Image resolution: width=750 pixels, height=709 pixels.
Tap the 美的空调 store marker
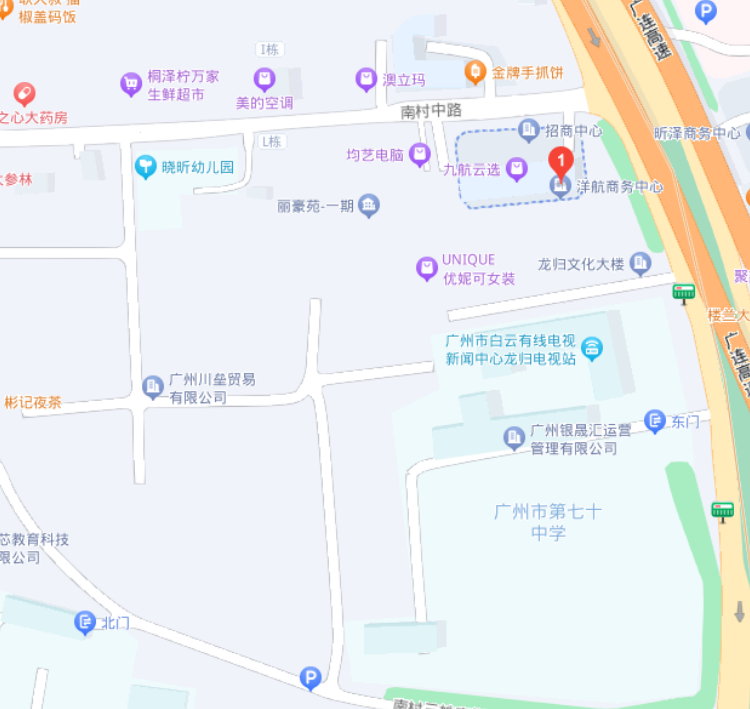(264, 78)
